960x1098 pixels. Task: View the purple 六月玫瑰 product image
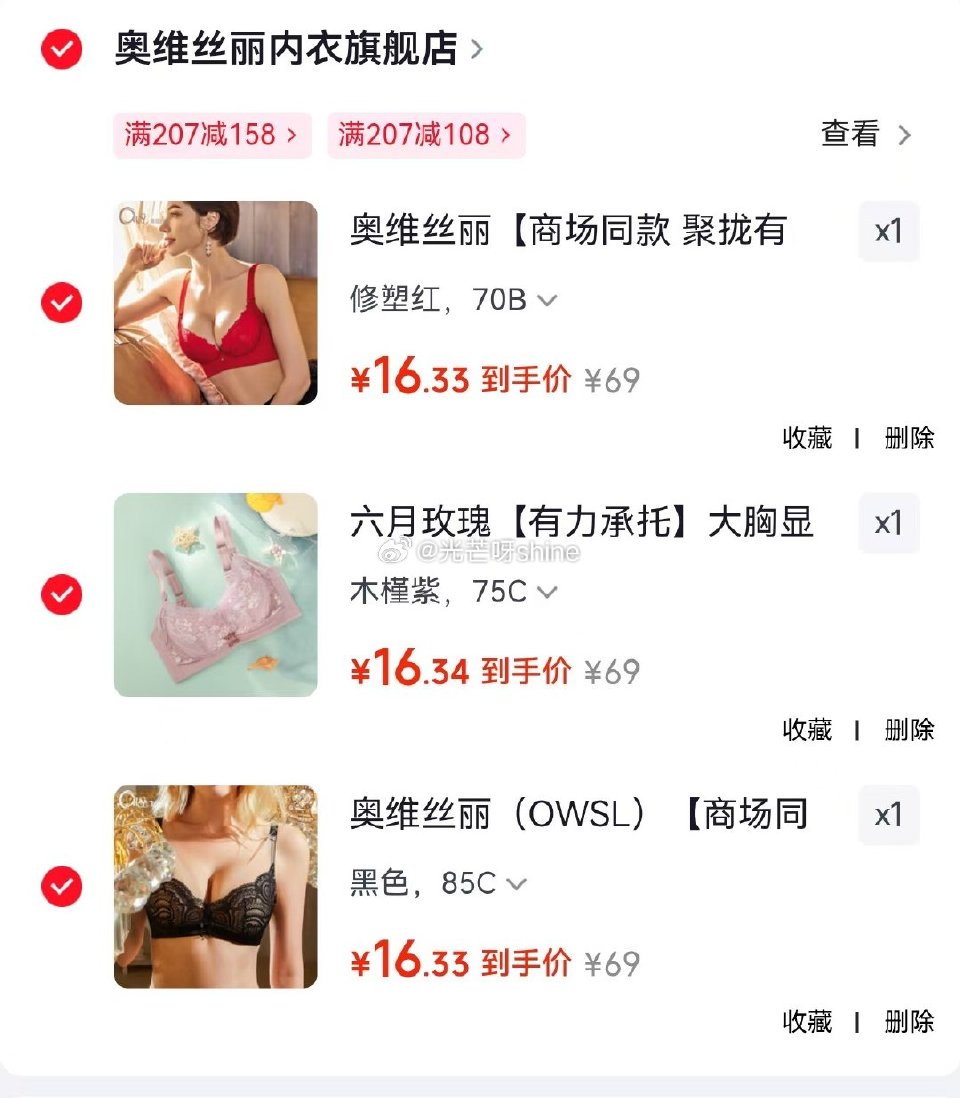pyautogui.click(x=214, y=595)
